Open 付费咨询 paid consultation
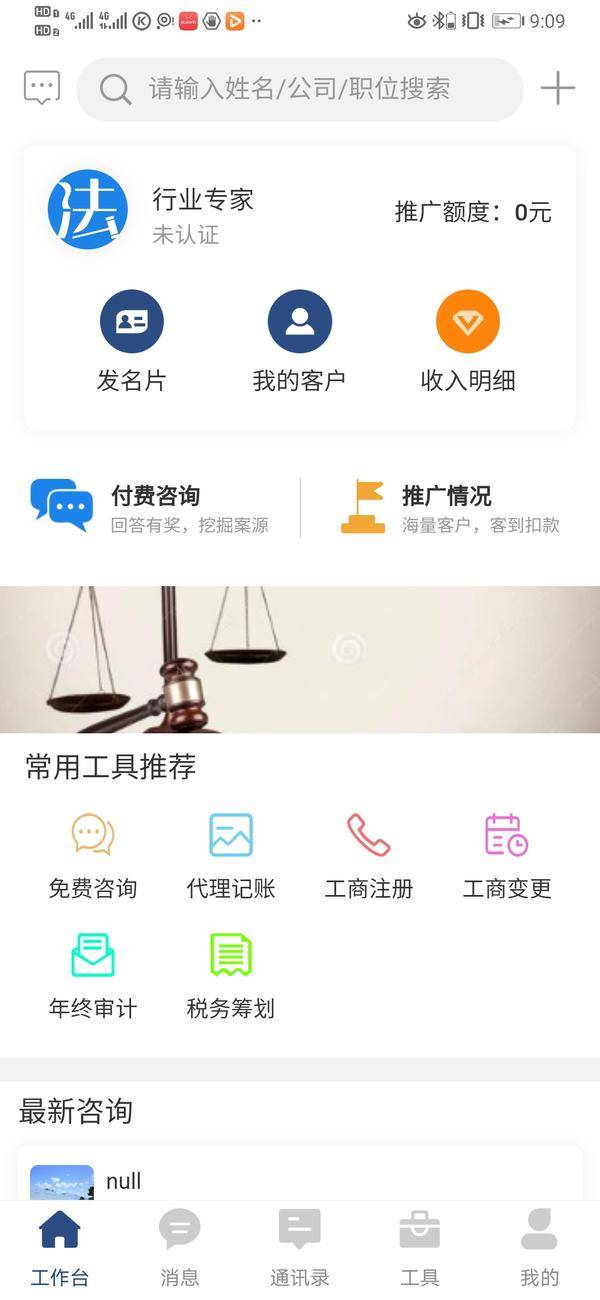The height and width of the screenshot is (1300, 600). 150,507
